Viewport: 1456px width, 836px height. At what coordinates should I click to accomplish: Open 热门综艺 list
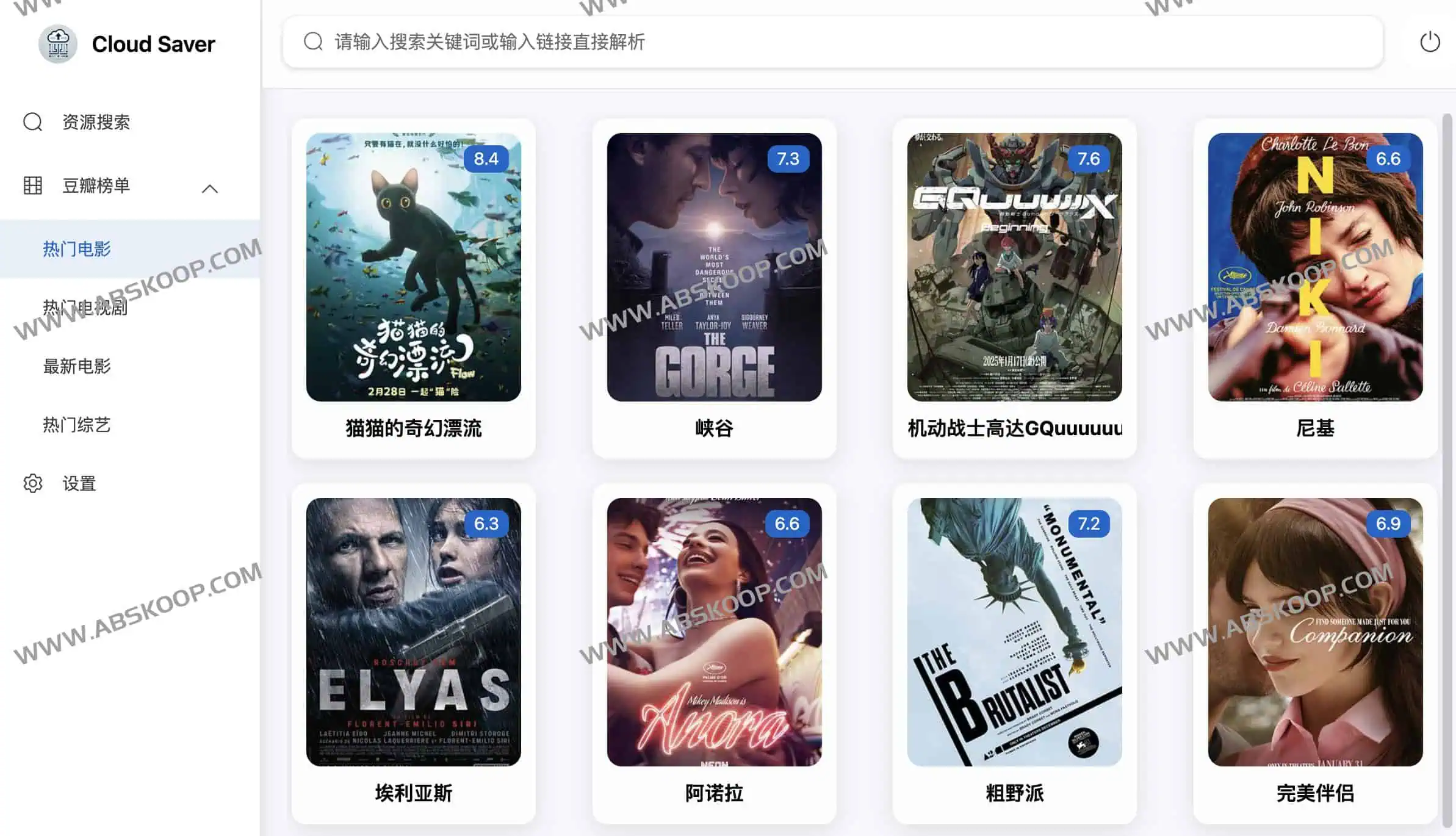point(77,425)
